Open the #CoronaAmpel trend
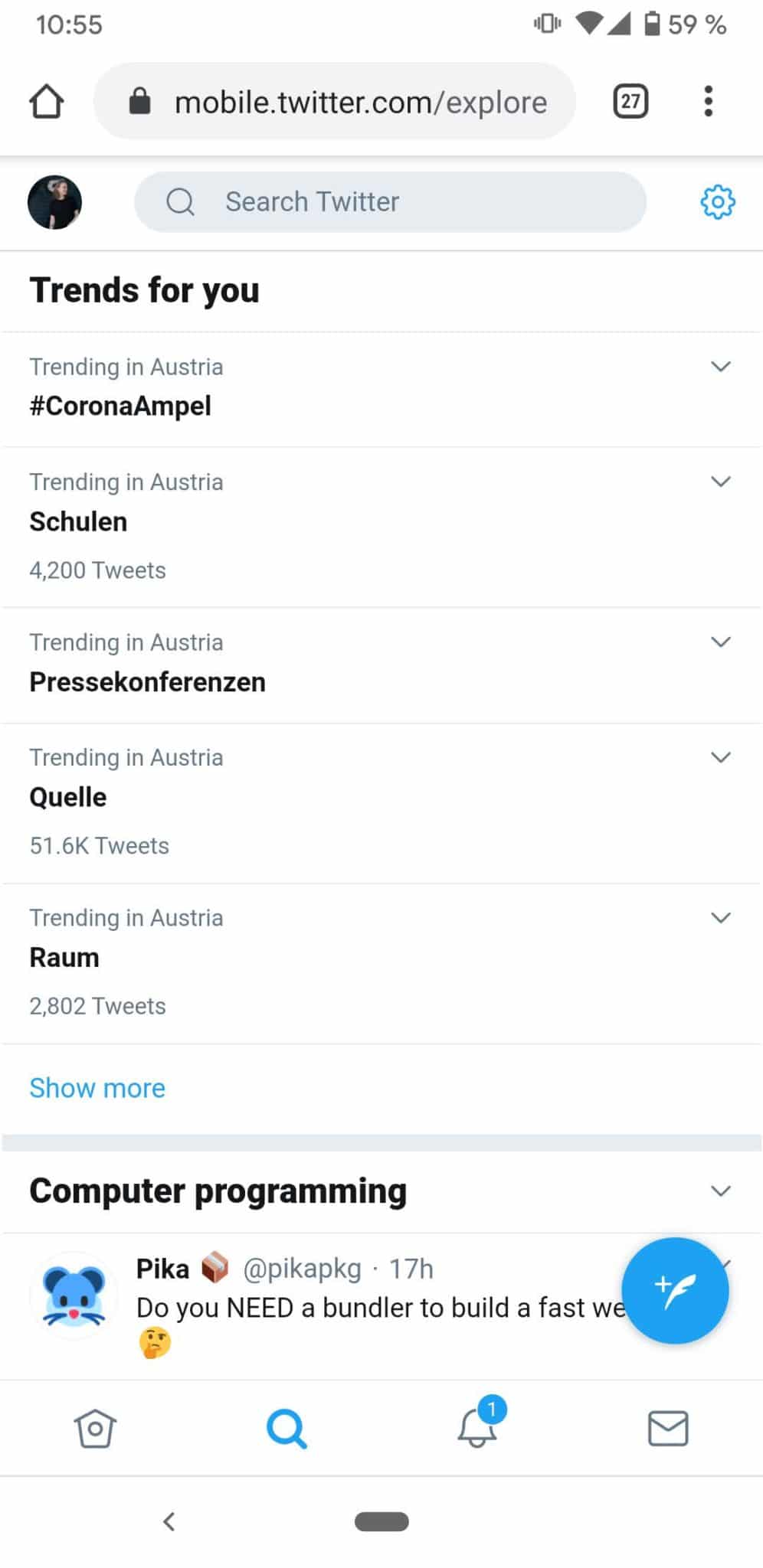 381,390
